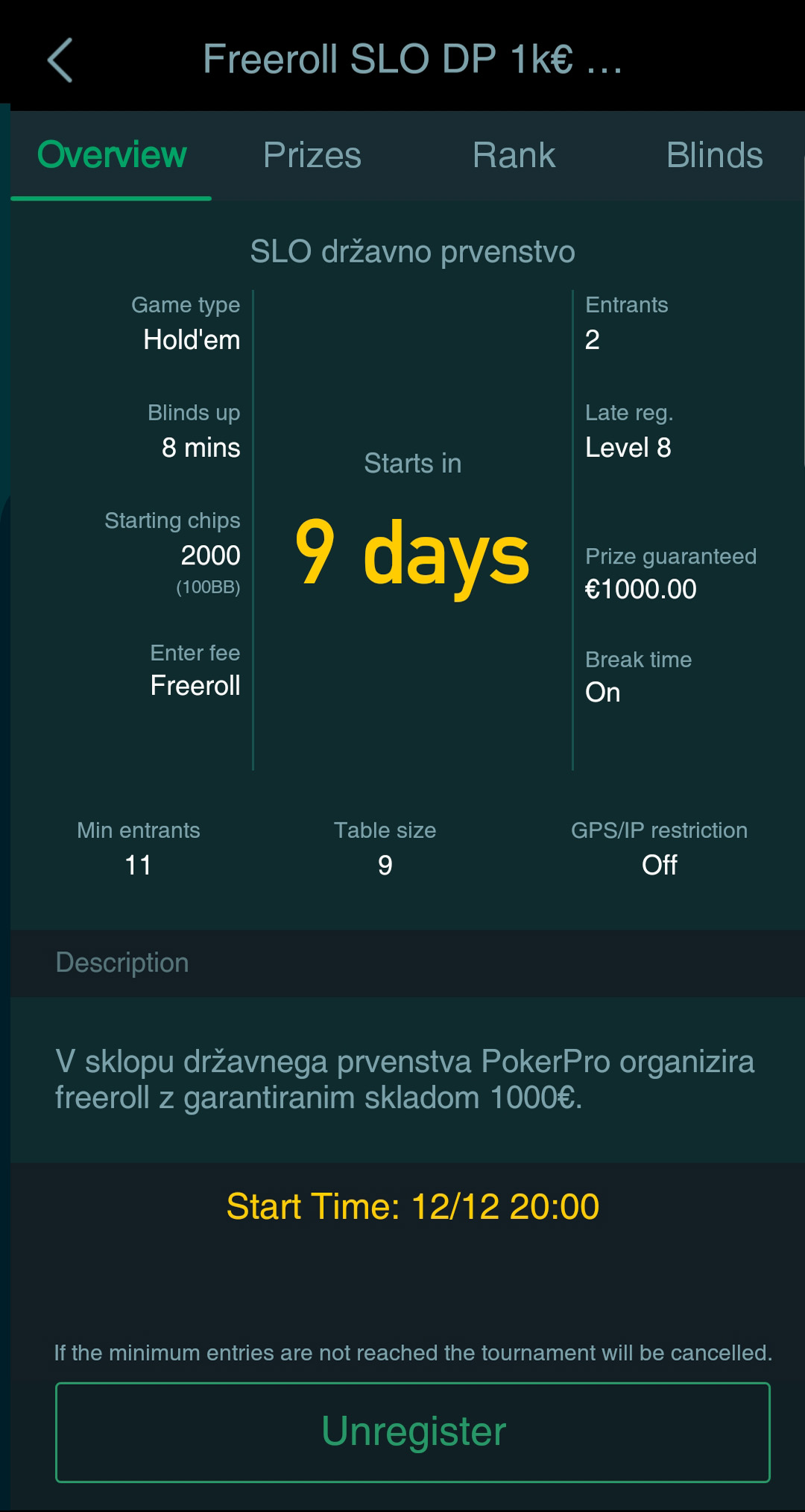Unregister from this freeroll tournament
Viewport: 805px width, 1512px height.
tap(413, 1432)
